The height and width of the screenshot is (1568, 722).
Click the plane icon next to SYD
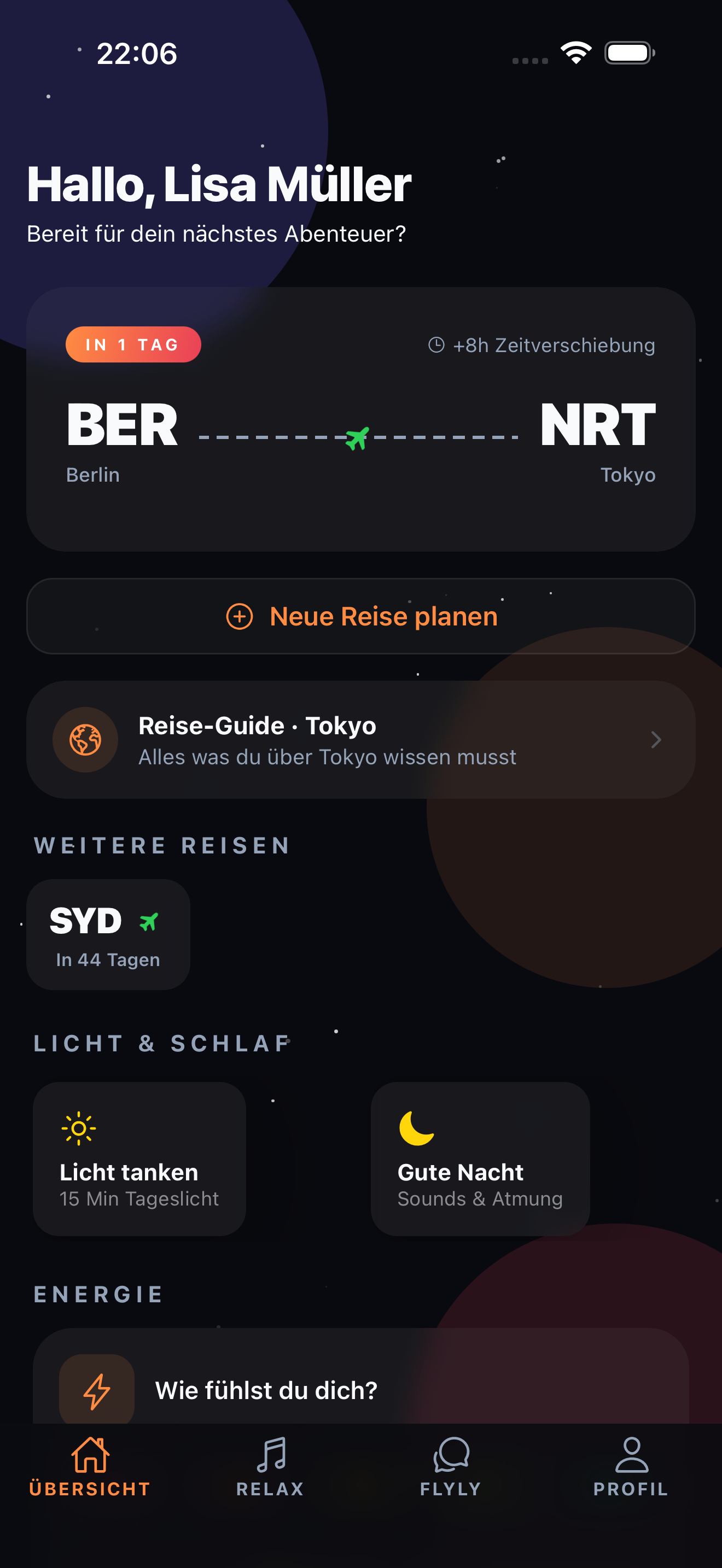coord(150,922)
